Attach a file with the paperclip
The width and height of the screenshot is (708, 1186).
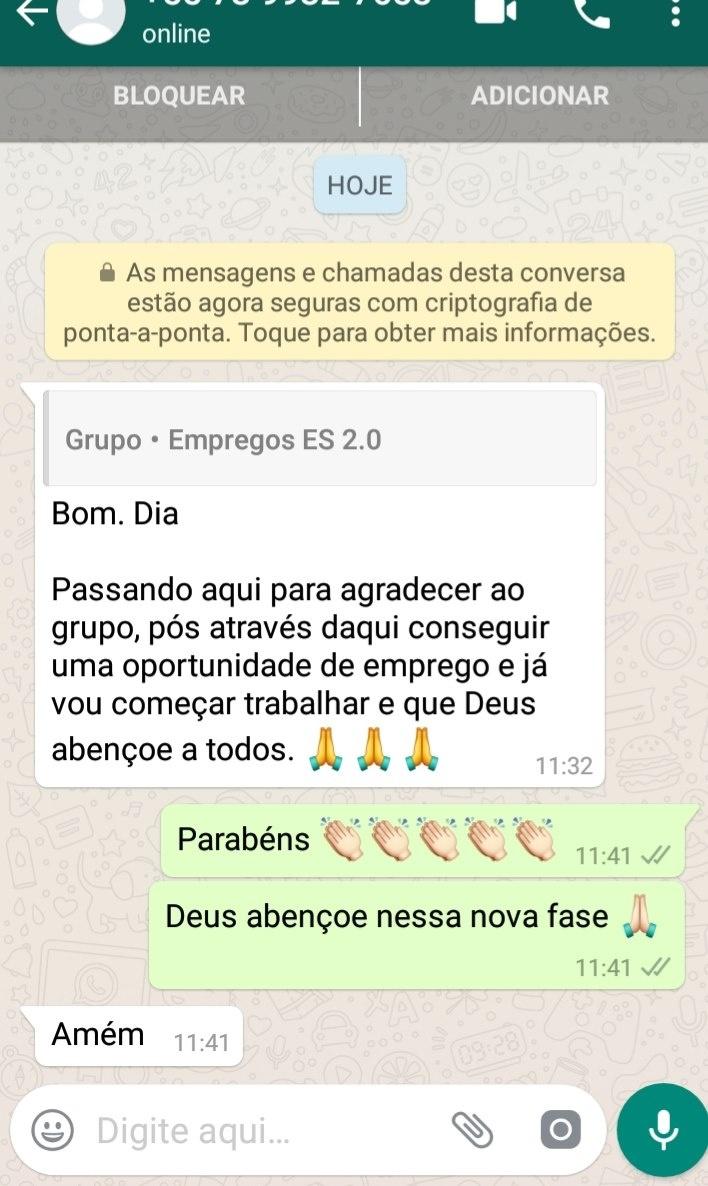473,1131
